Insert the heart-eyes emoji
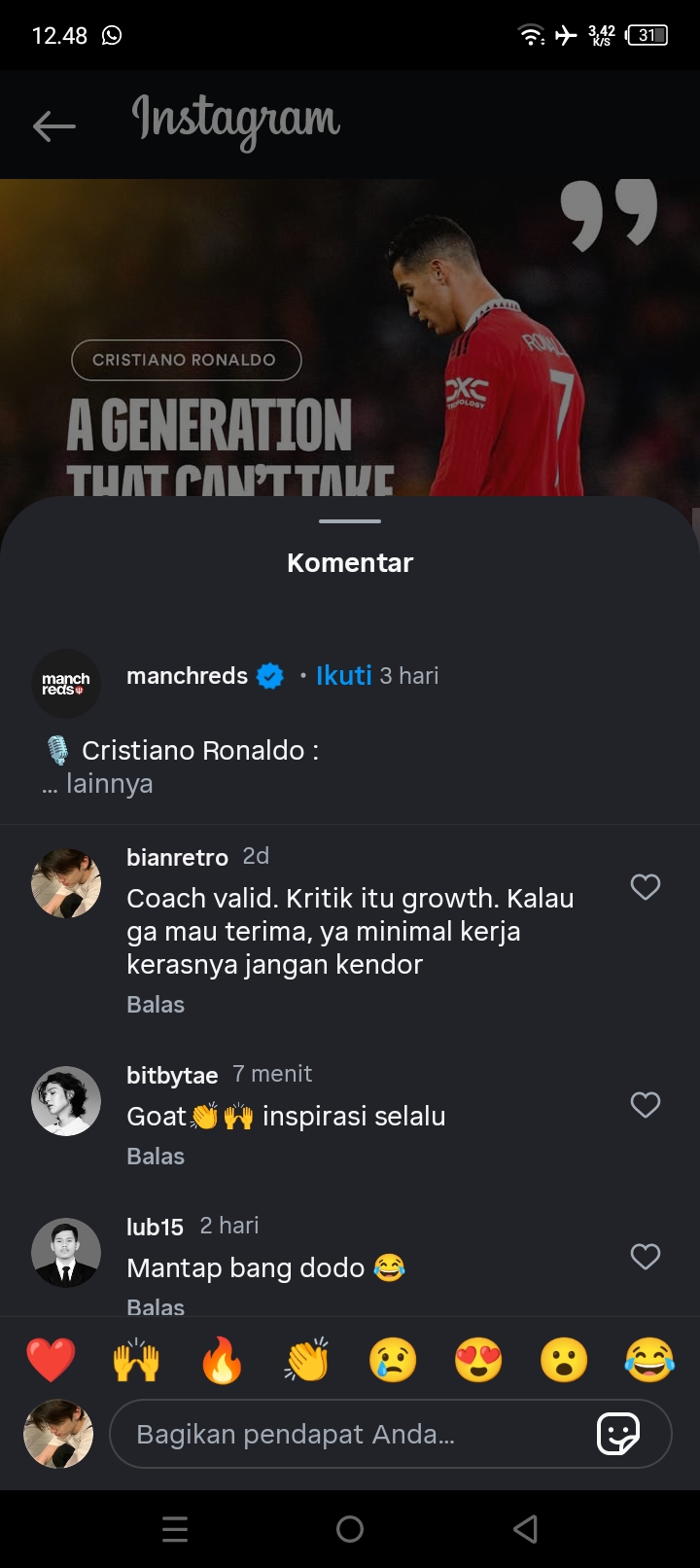Image resolution: width=700 pixels, height=1568 pixels. tap(478, 1360)
